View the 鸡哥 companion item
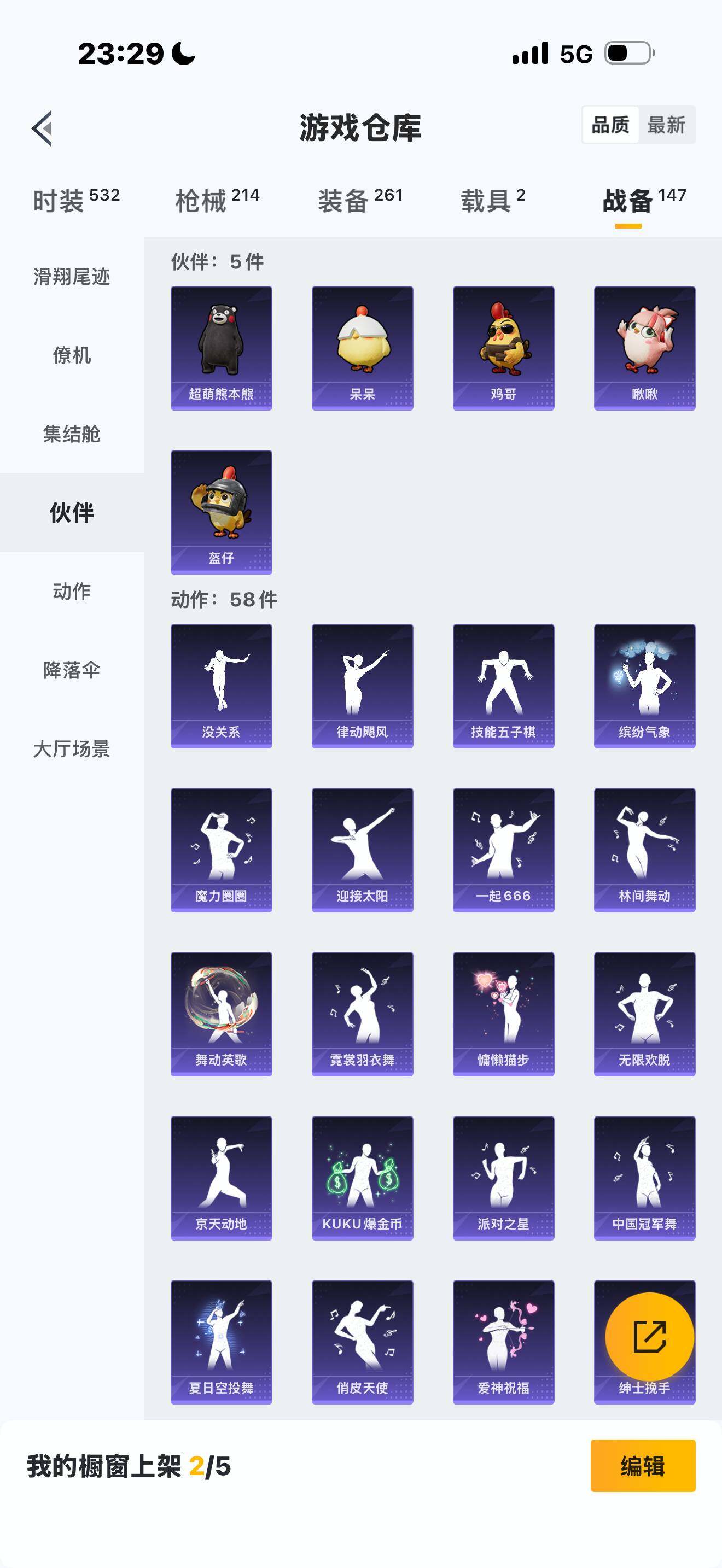The height and width of the screenshot is (1568, 722). (x=503, y=348)
